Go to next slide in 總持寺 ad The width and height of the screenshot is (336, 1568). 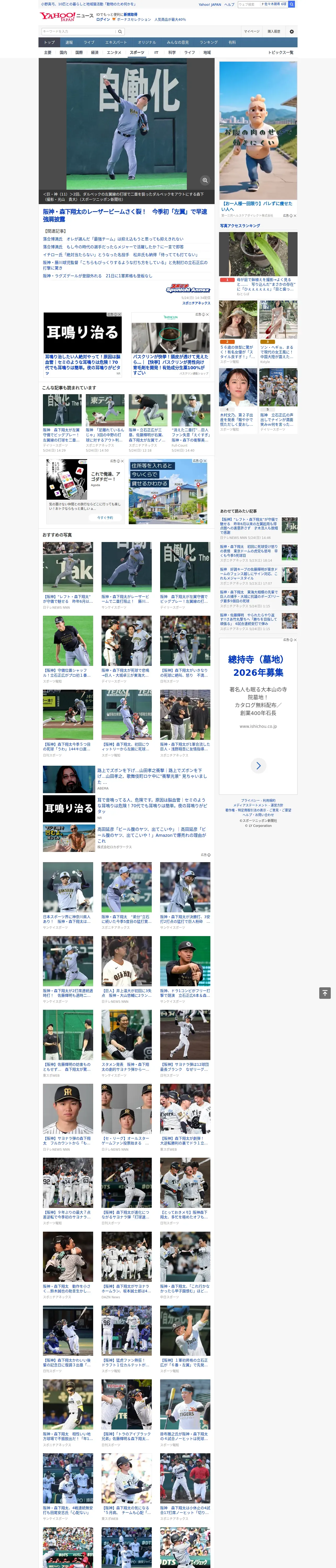pos(258,765)
